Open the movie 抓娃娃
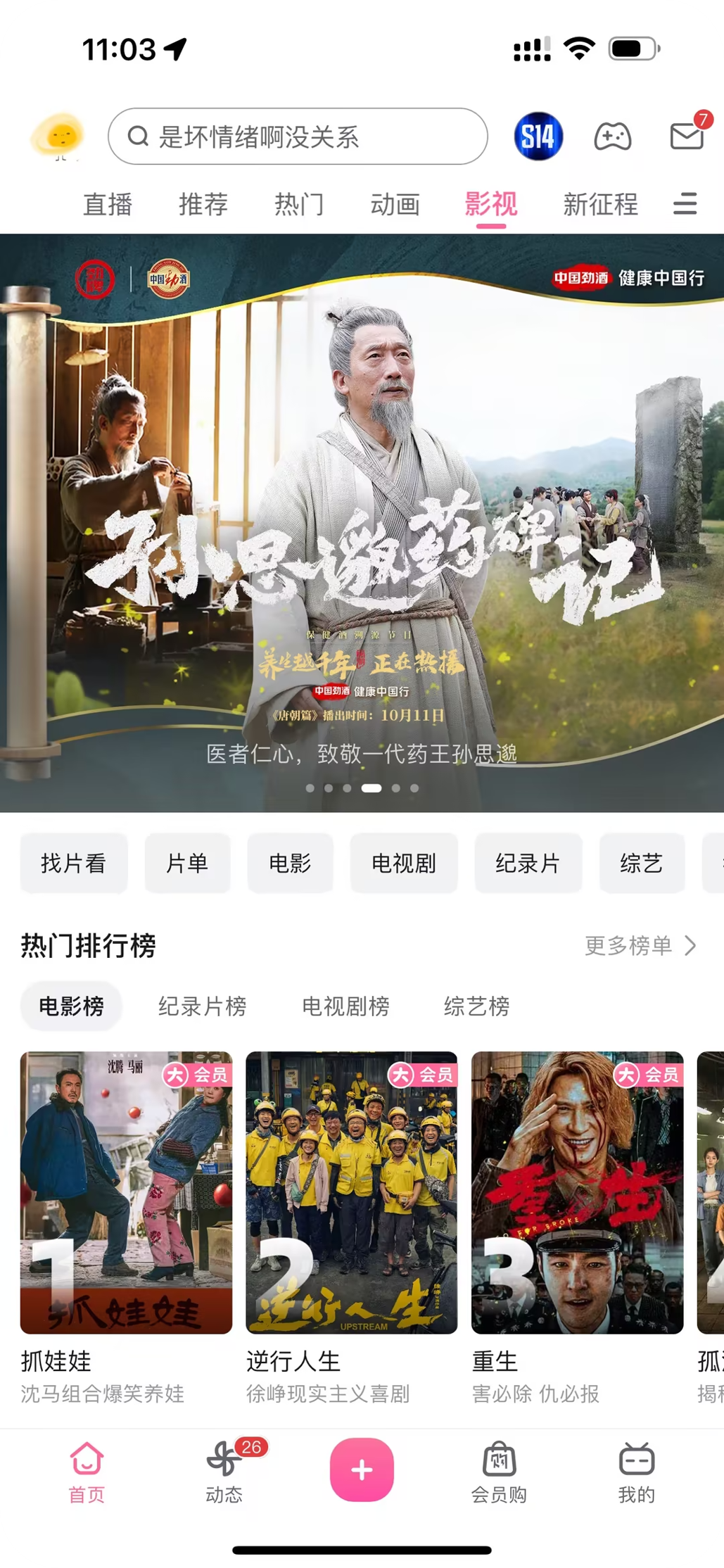The width and height of the screenshot is (724, 1568). [x=126, y=1193]
